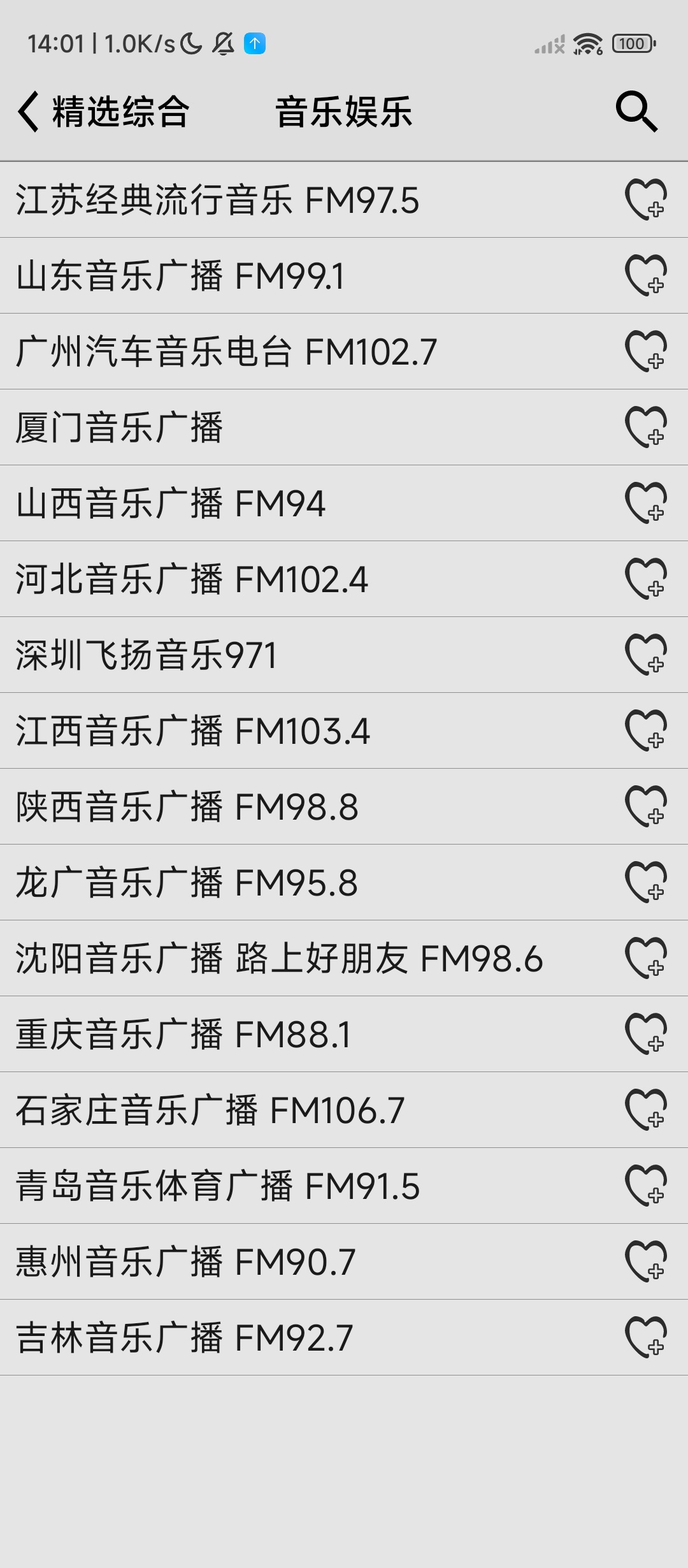688x1568 pixels.
Task: Click the heart icon beside 深圳飞扬音乐971
Action: point(646,655)
